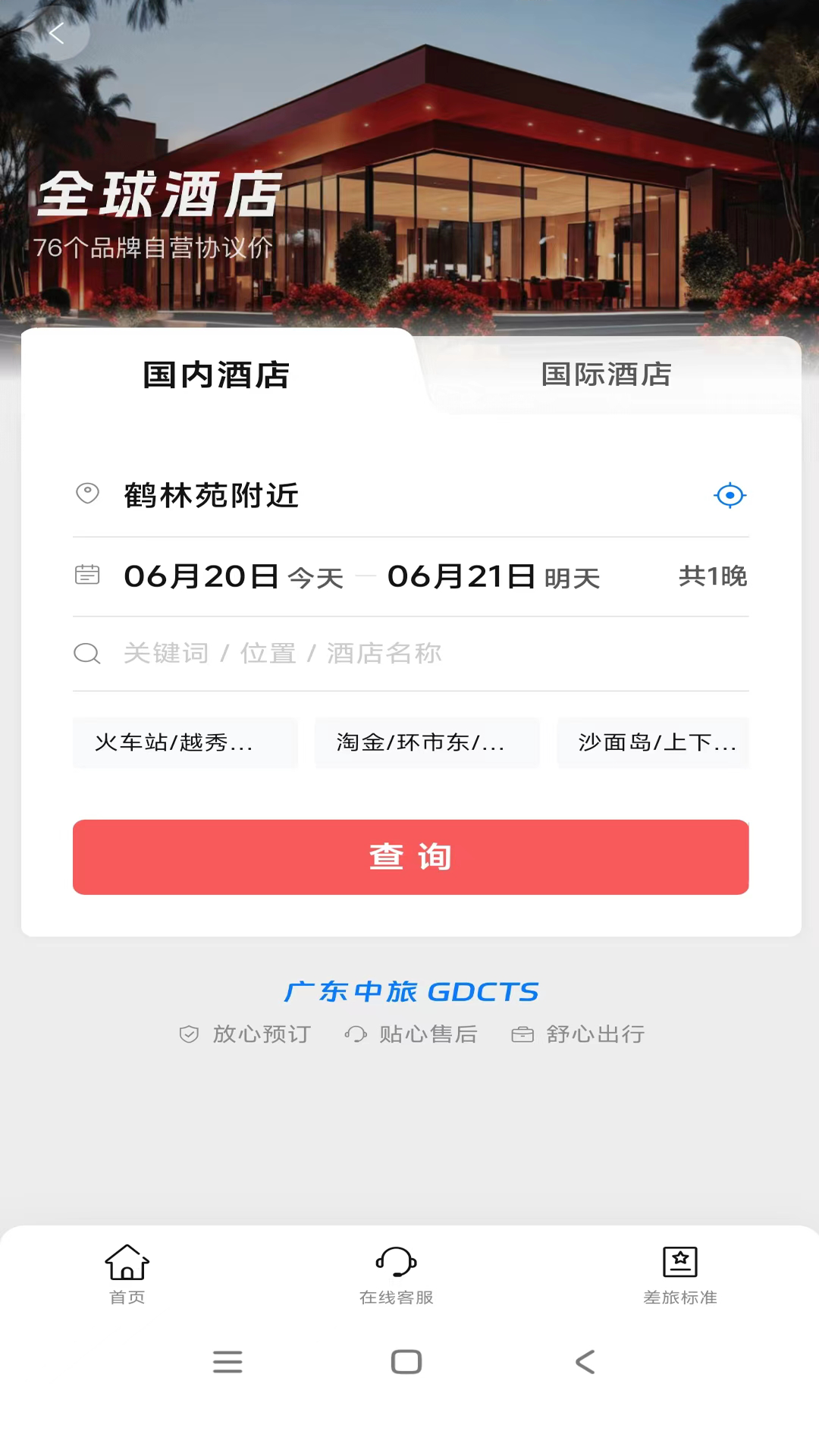
Task: View the 差旅标准 travel standards
Action: [x=680, y=1274]
